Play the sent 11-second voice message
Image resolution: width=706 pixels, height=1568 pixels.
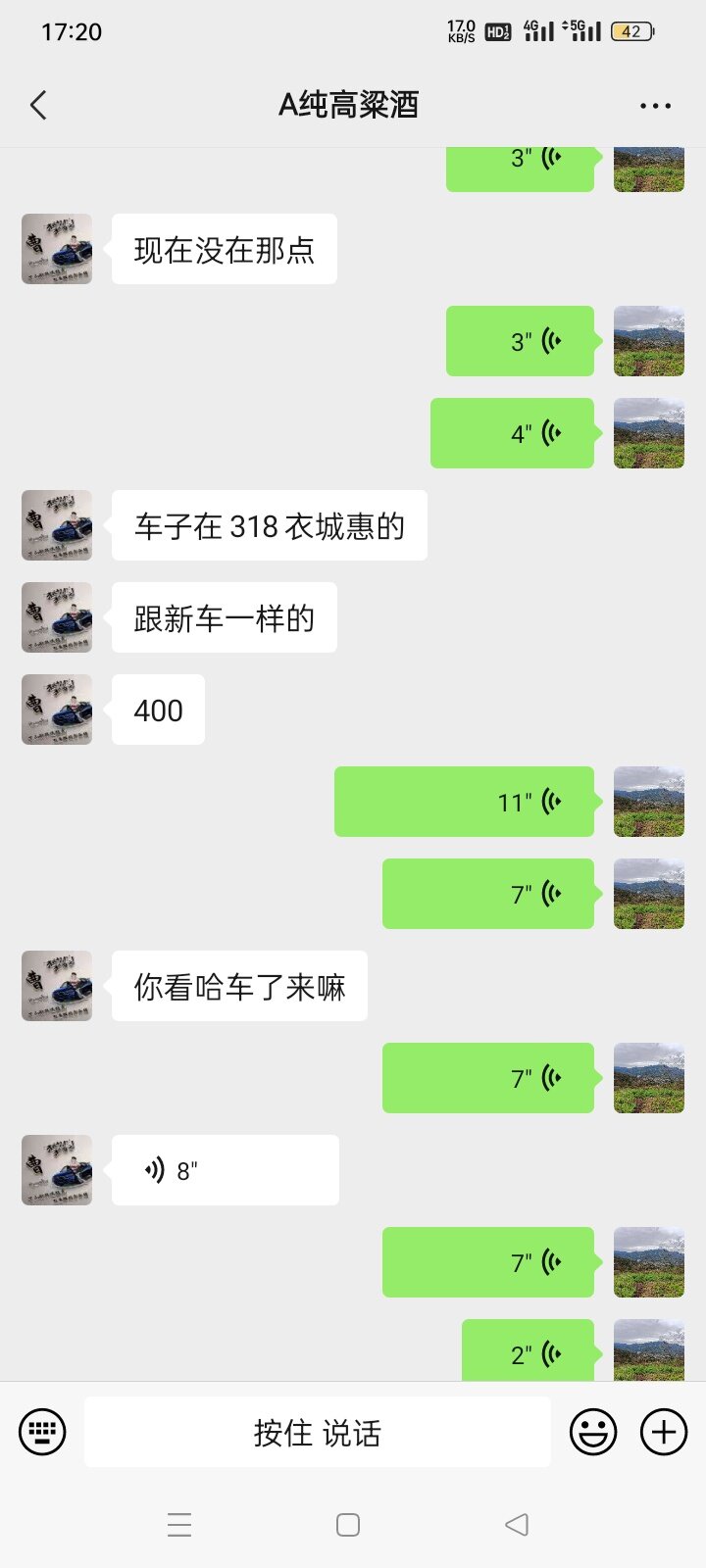(464, 802)
